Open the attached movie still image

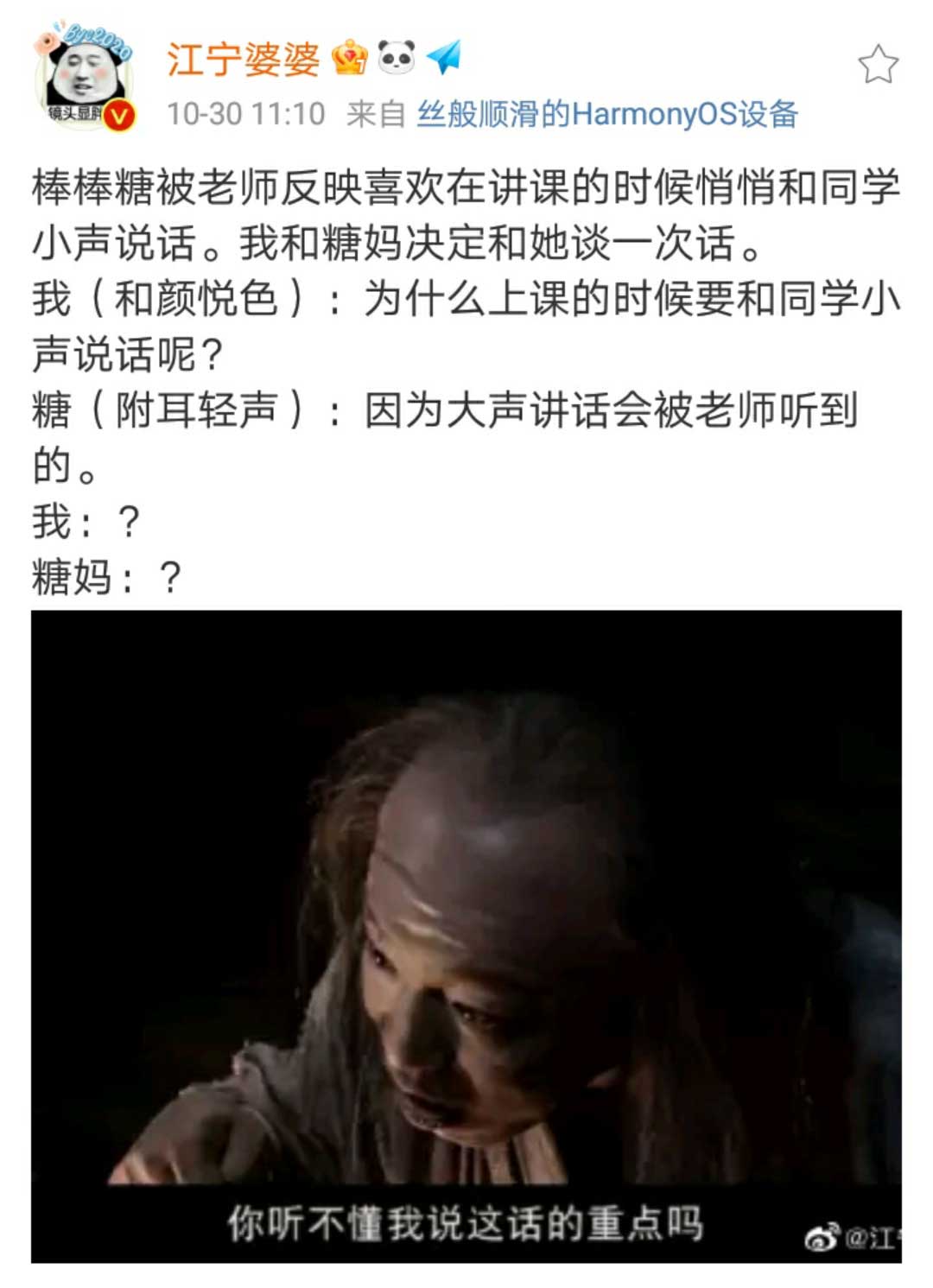click(x=466, y=936)
